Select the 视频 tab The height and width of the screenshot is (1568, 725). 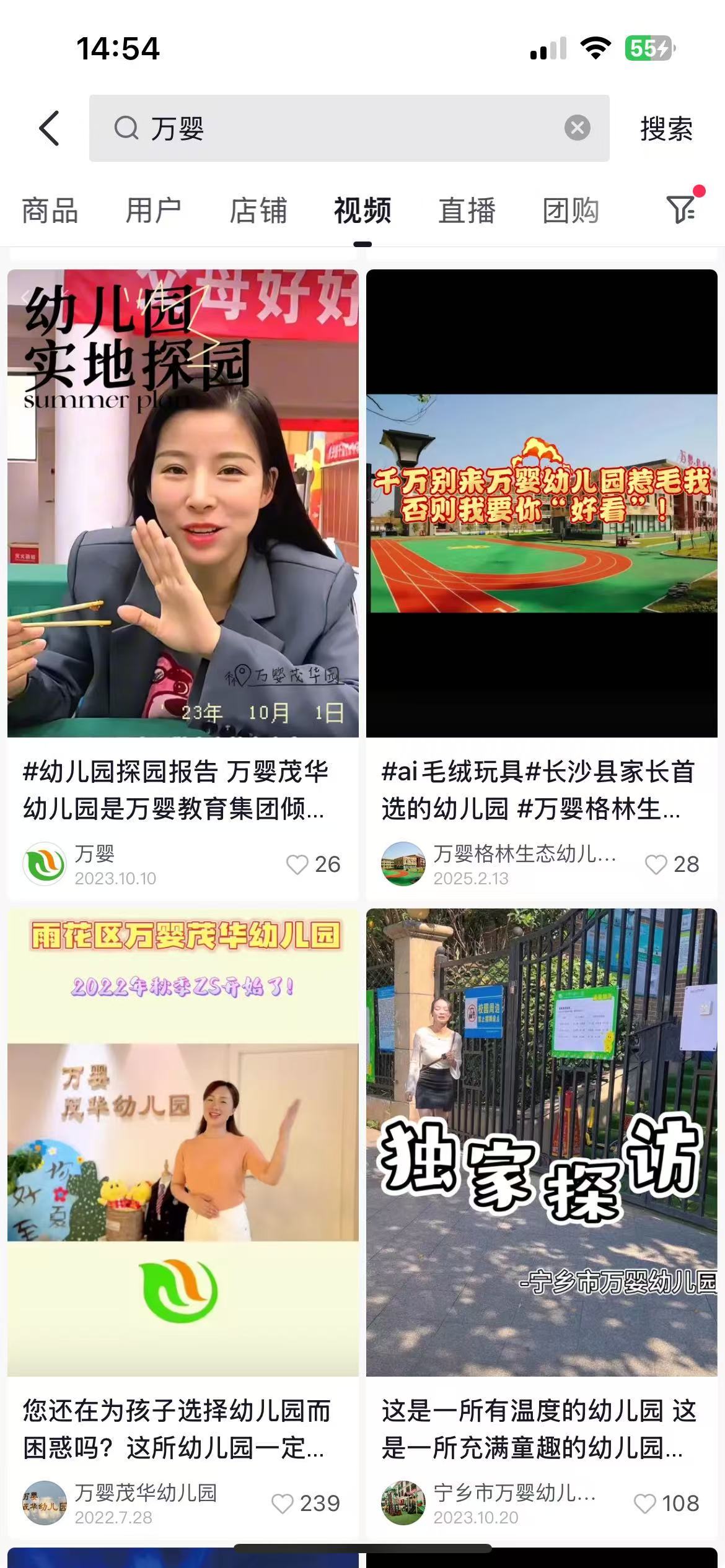pyautogui.click(x=362, y=211)
